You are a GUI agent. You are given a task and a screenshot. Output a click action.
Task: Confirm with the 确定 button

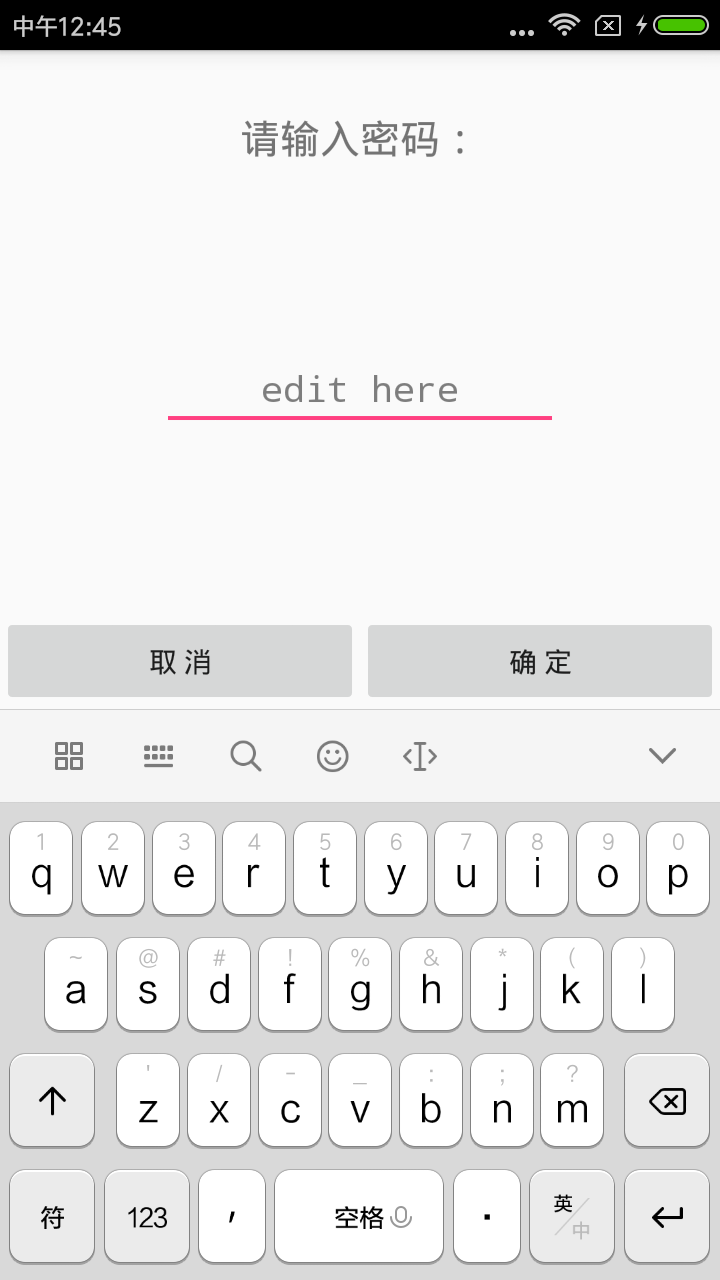(540, 661)
